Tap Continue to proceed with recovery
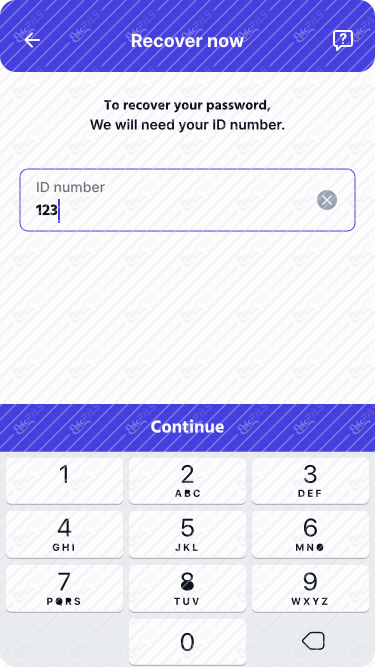The image size is (375, 667). pyautogui.click(x=188, y=427)
